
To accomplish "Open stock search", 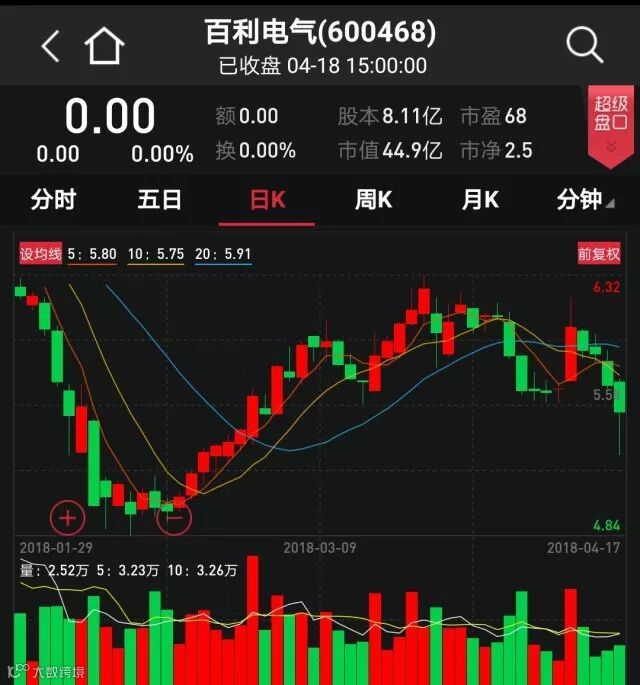I will pos(584,45).
